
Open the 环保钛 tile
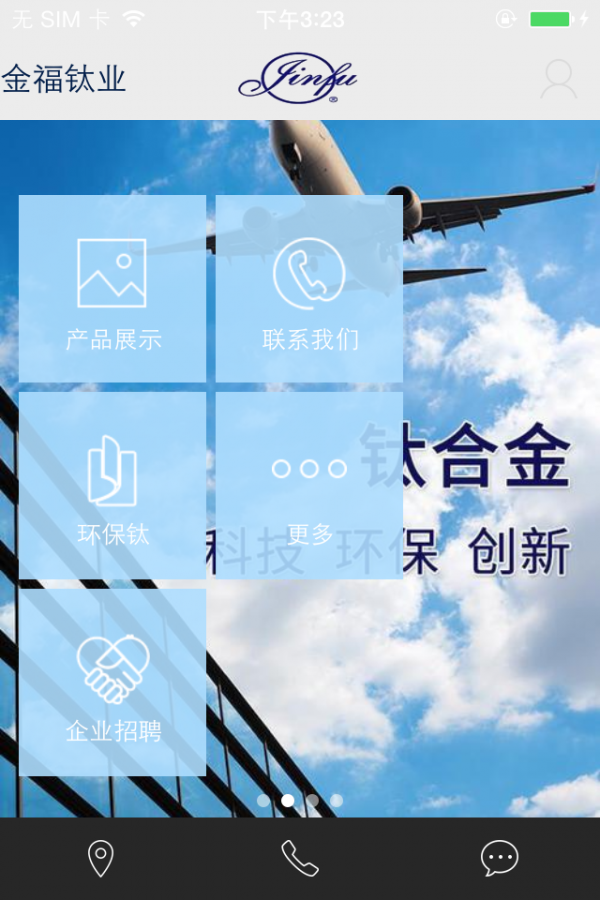pos(112,485)
